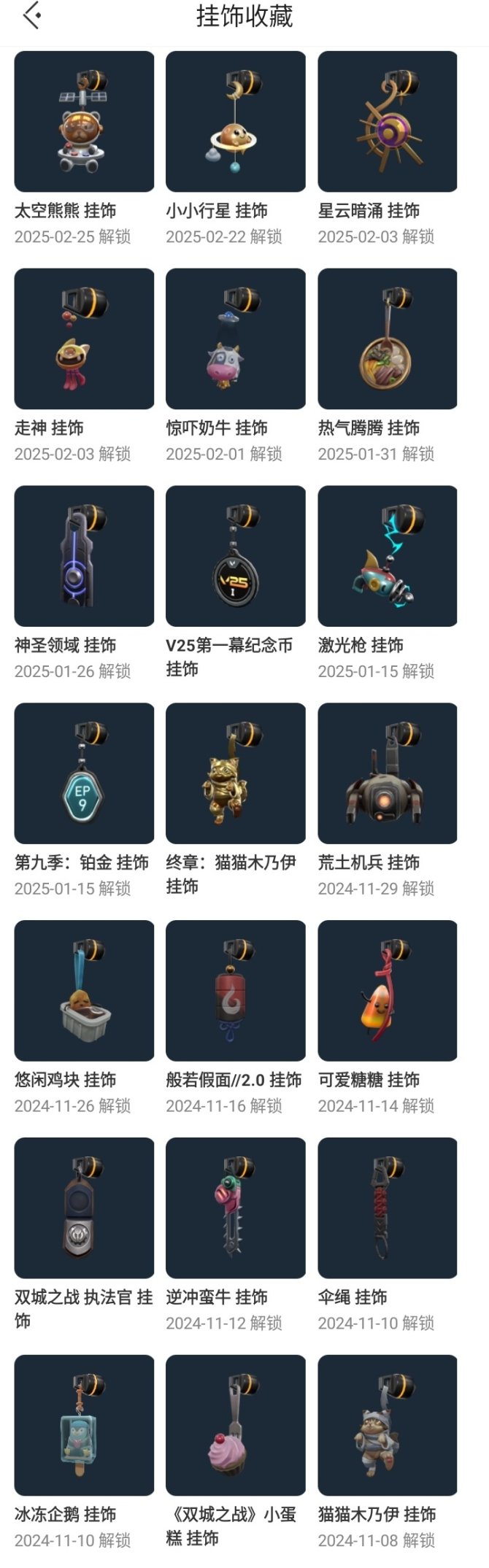Open the 惊吓奶牛 挂饰 card
Screen dimensions: 489x1568
coord(235,339)
